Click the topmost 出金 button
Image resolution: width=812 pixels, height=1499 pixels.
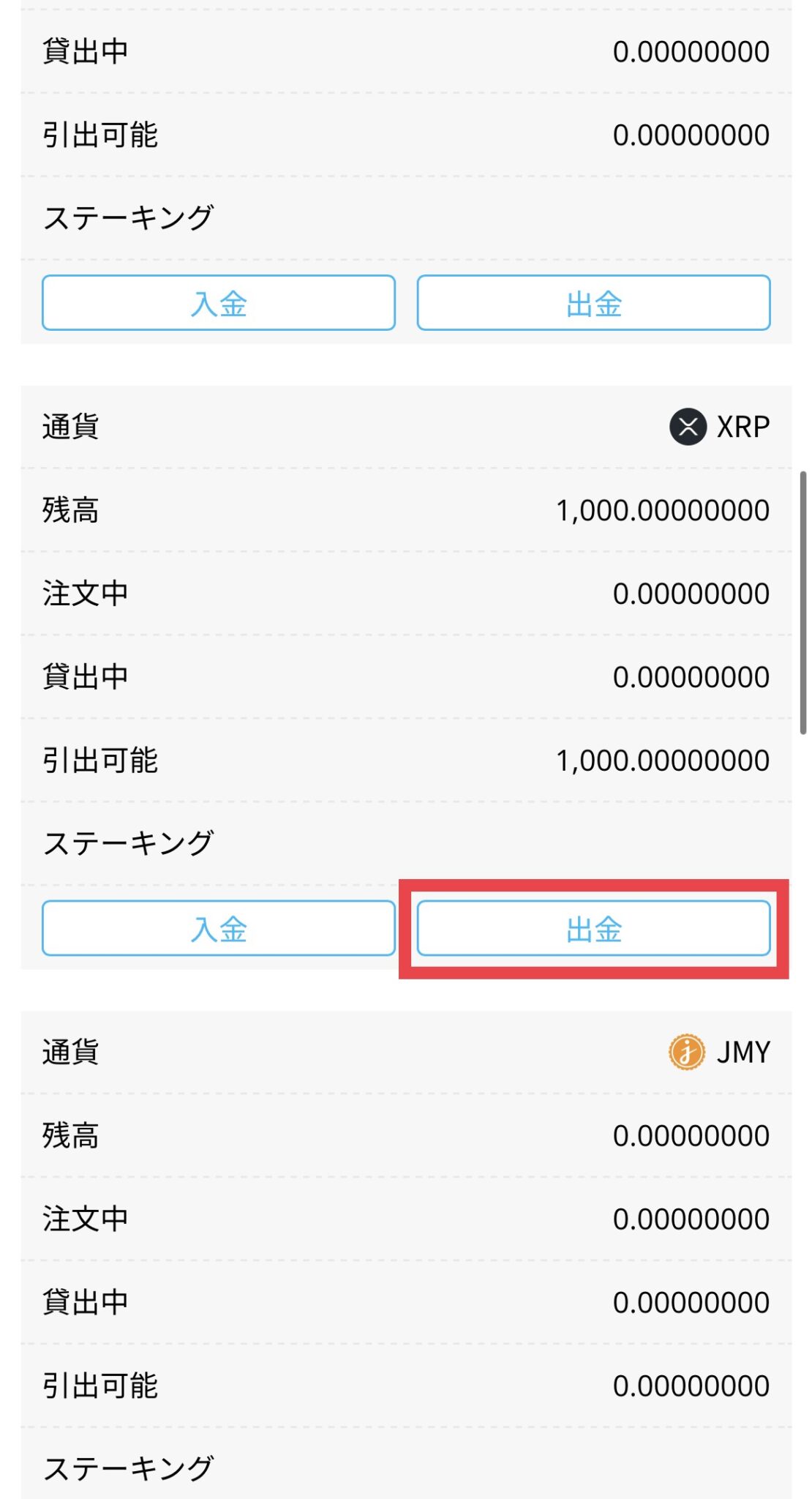point(594,302)
